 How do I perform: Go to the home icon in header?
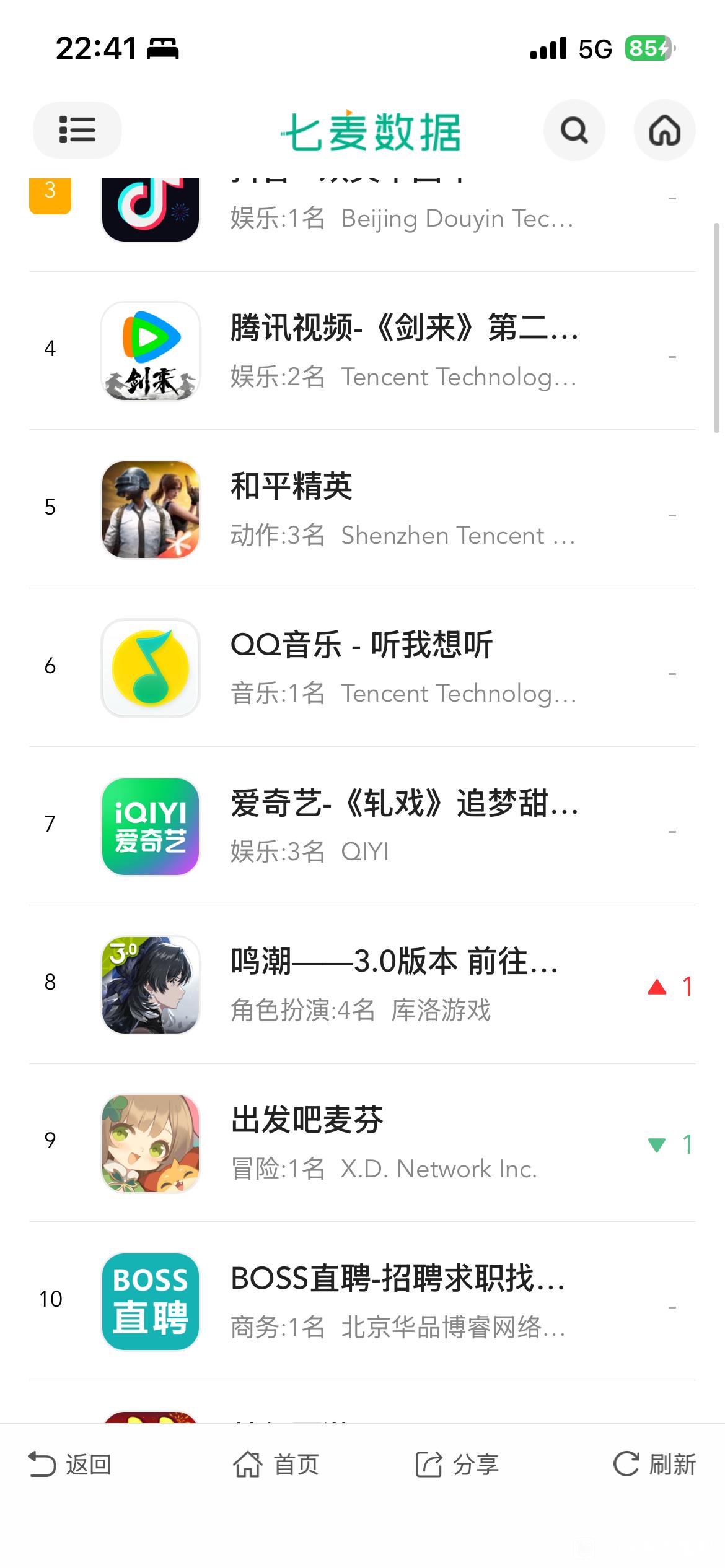[664, 130]
